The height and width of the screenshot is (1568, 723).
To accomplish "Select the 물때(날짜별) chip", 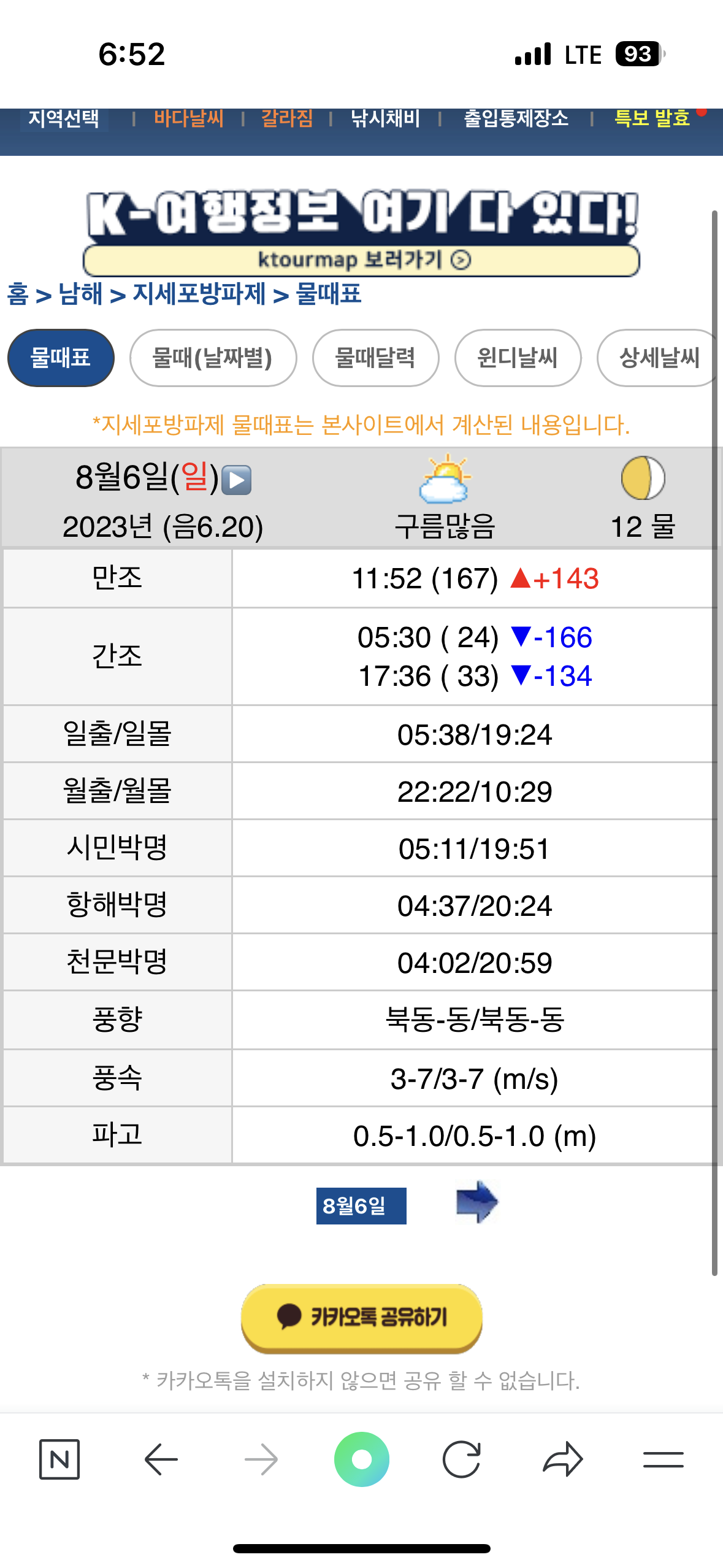I will 213,358.
